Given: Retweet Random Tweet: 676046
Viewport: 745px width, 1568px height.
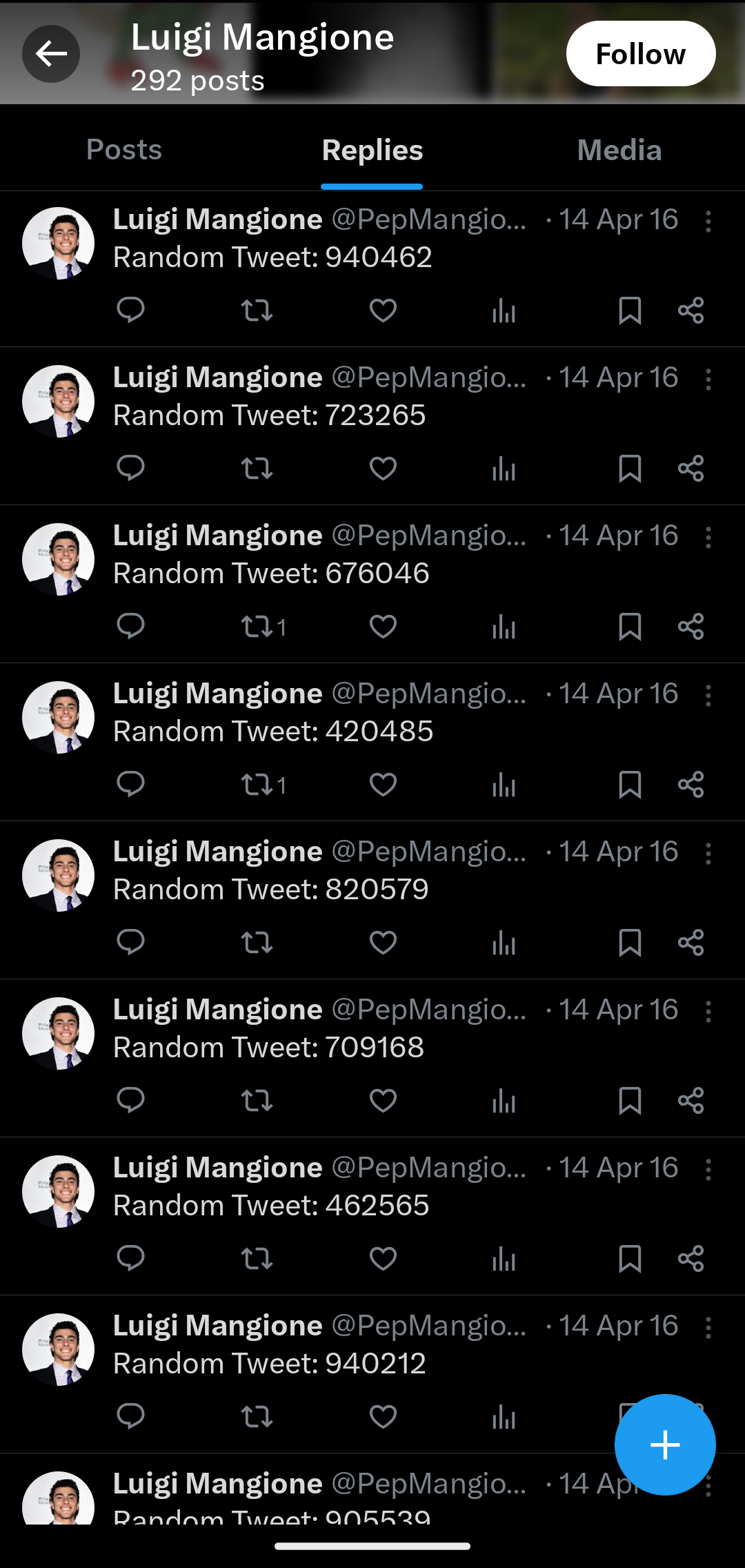Looking at the screenshot, I should tap(263, 627).
